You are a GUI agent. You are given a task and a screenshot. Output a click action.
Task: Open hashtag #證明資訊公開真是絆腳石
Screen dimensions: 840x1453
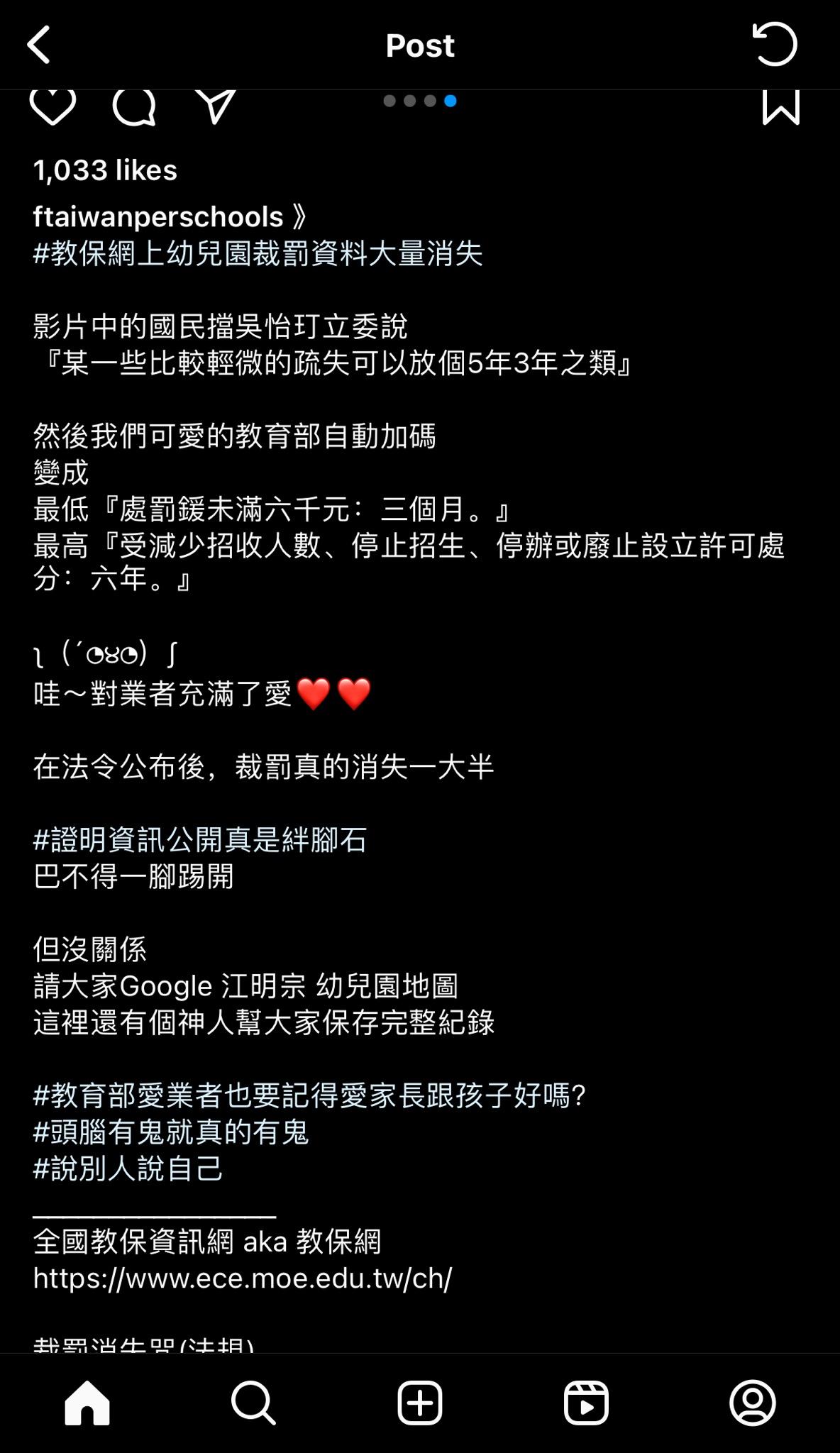[x=199, y=840]
